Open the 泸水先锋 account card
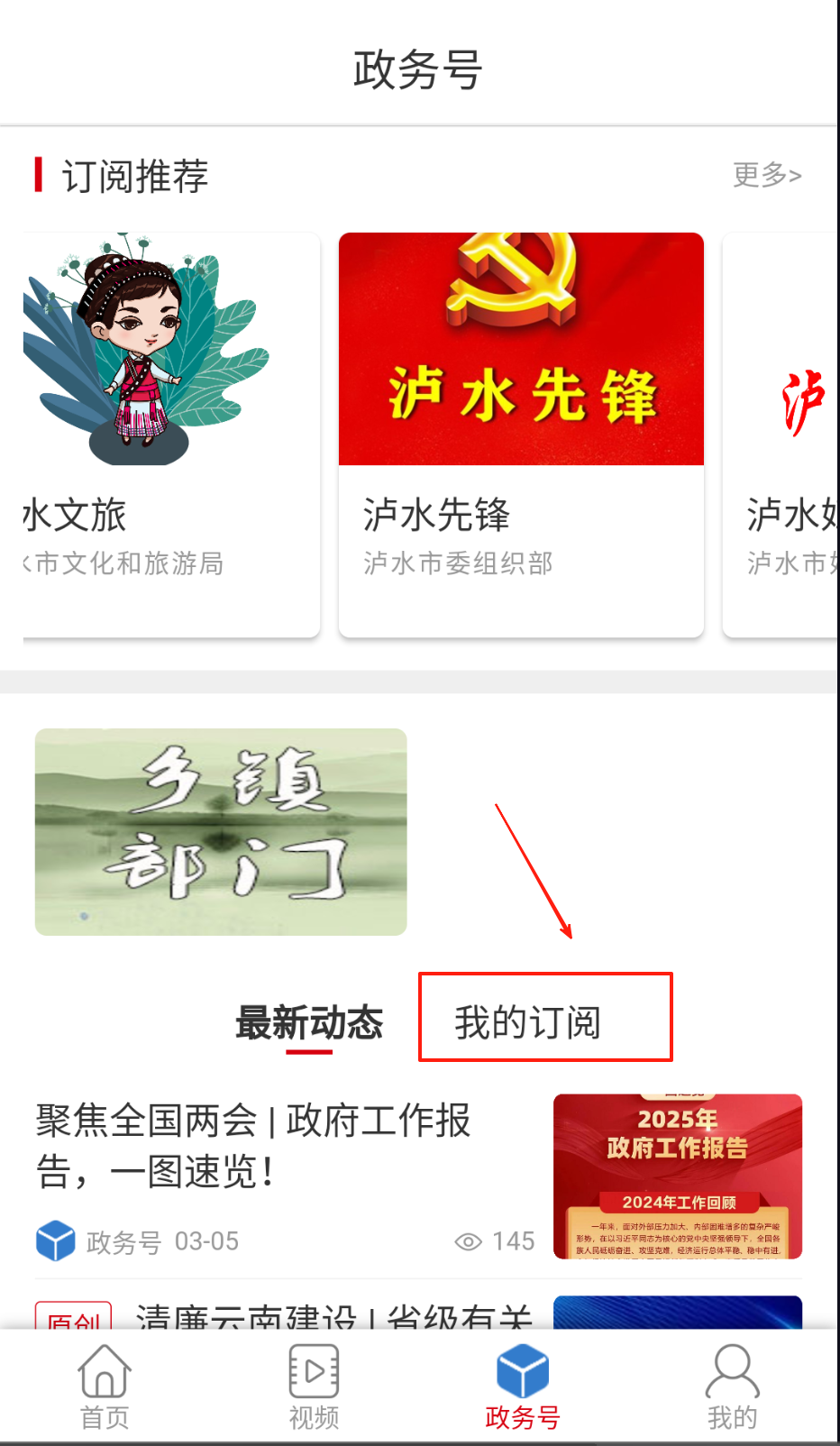Screen dimensions: 840x1446 (520, 435)
